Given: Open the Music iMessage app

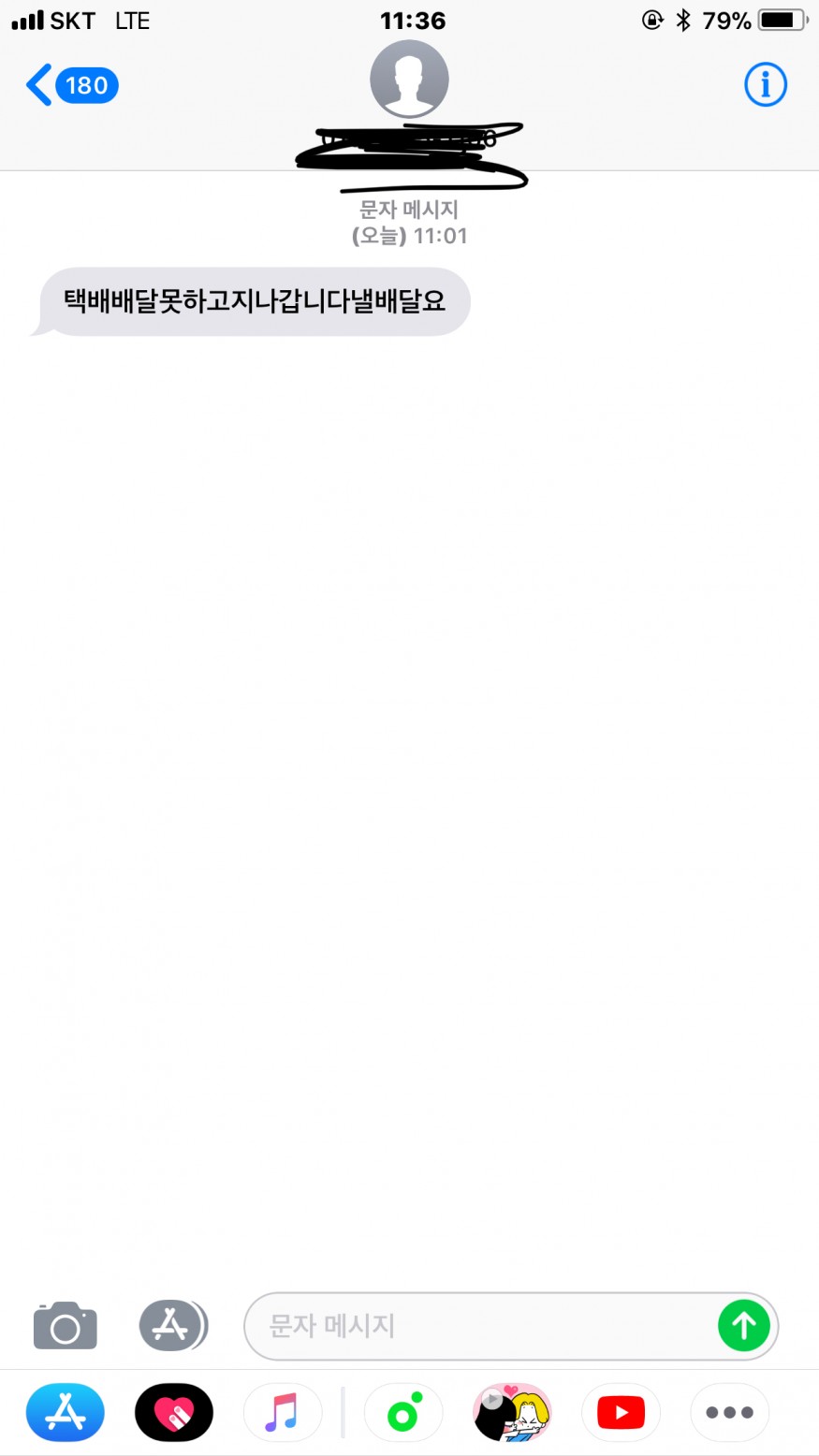Looking at the screenshot, I should click(282, 1412).
